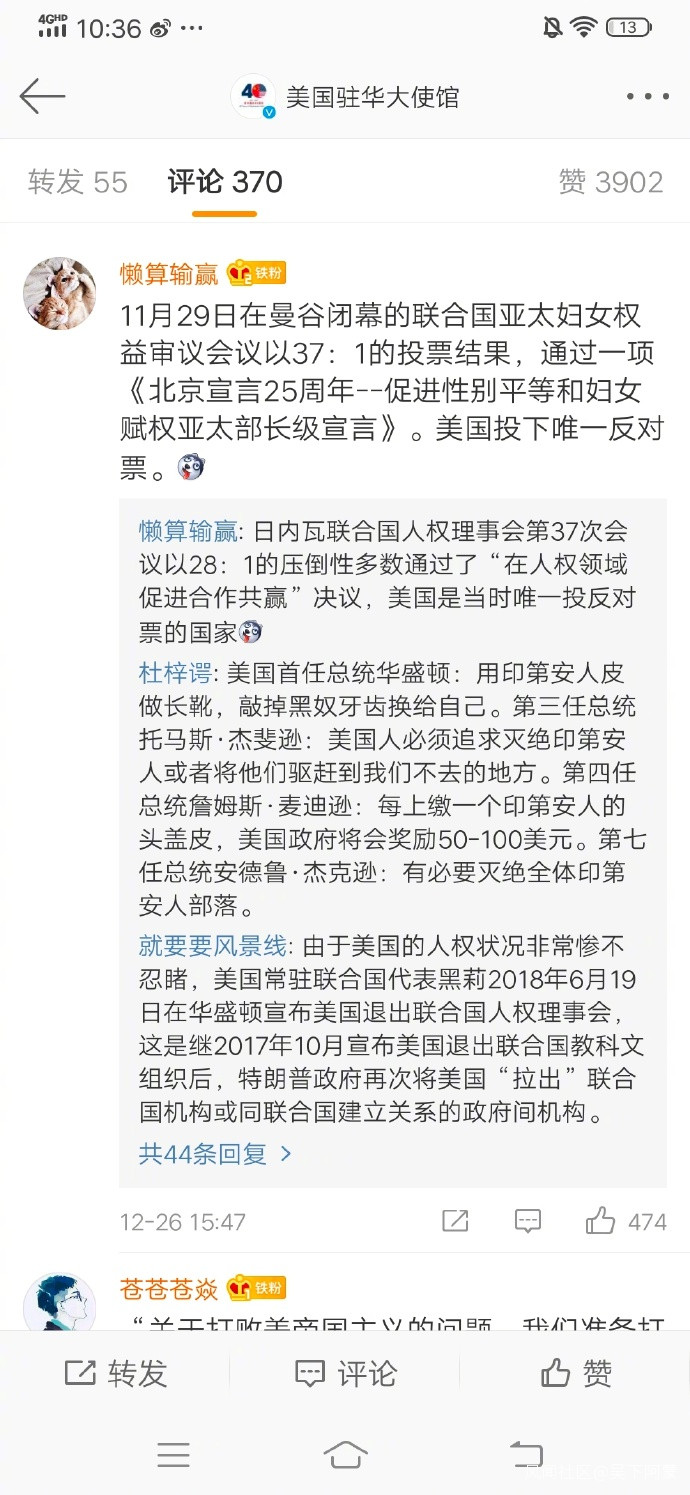The width and height of the screenshot is (690, 1495).
Task: Open the system recent apps menu
Action: [173, 1454]
